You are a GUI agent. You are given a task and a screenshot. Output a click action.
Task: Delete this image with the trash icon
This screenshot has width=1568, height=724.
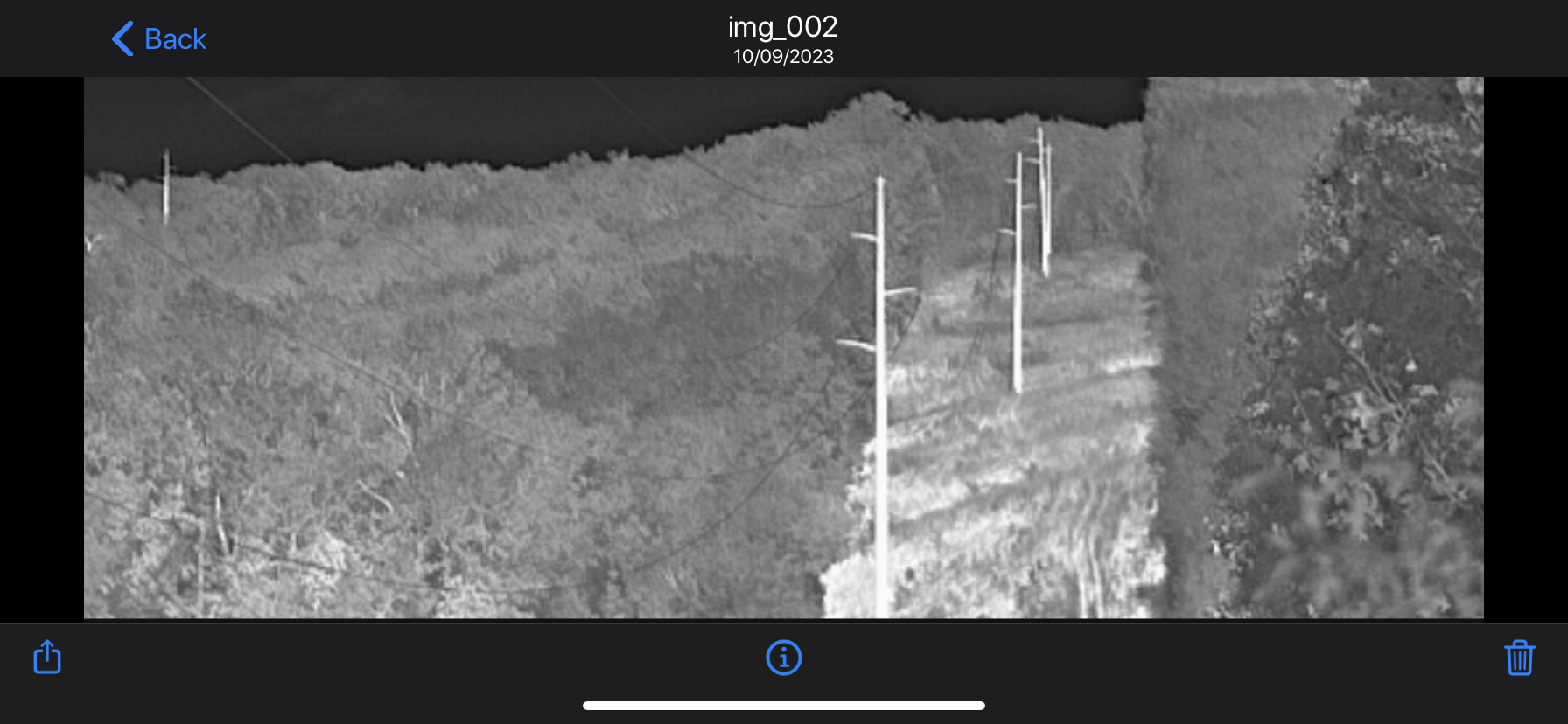(x=1519, y=658)
